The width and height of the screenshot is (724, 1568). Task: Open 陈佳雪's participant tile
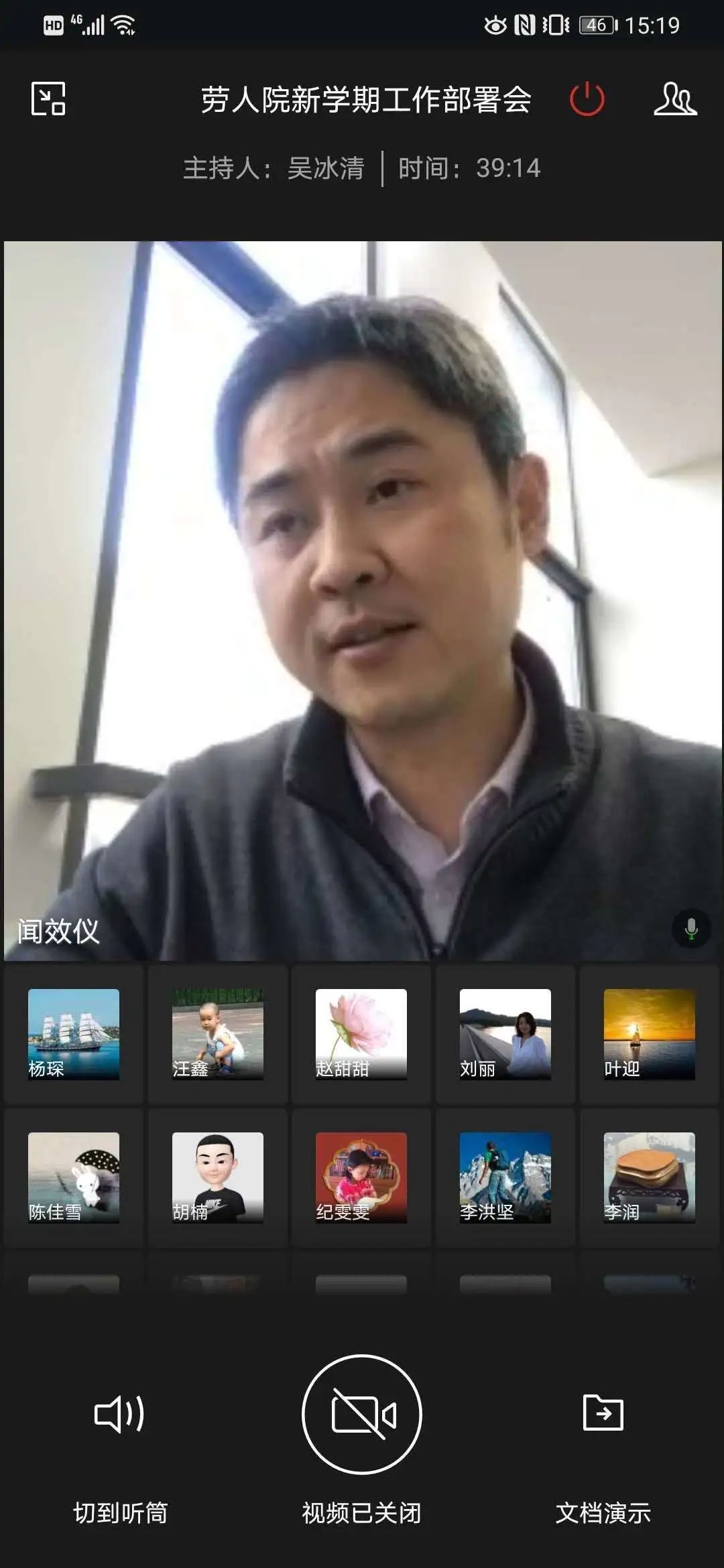(x=74, y=1177)
